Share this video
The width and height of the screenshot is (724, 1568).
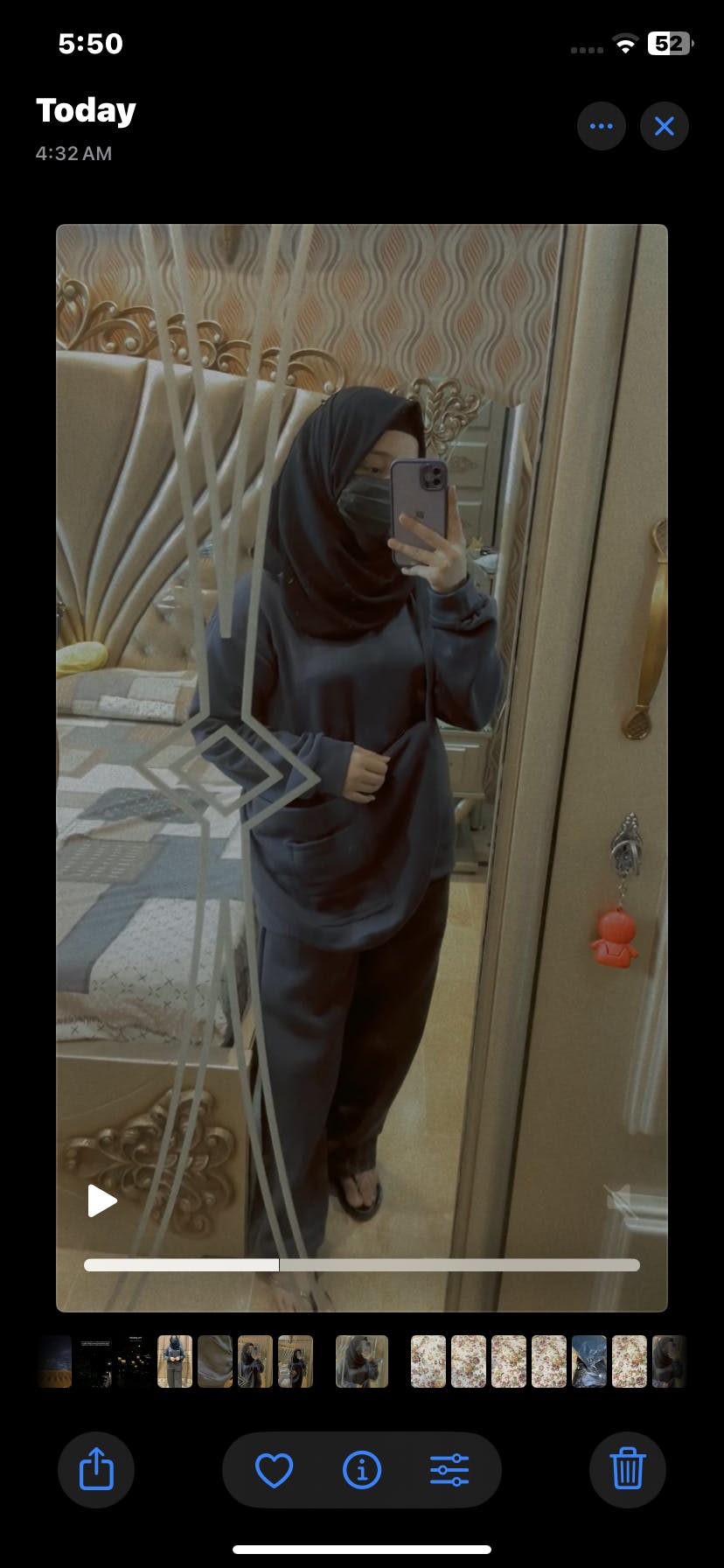[x=96, y=1469]
